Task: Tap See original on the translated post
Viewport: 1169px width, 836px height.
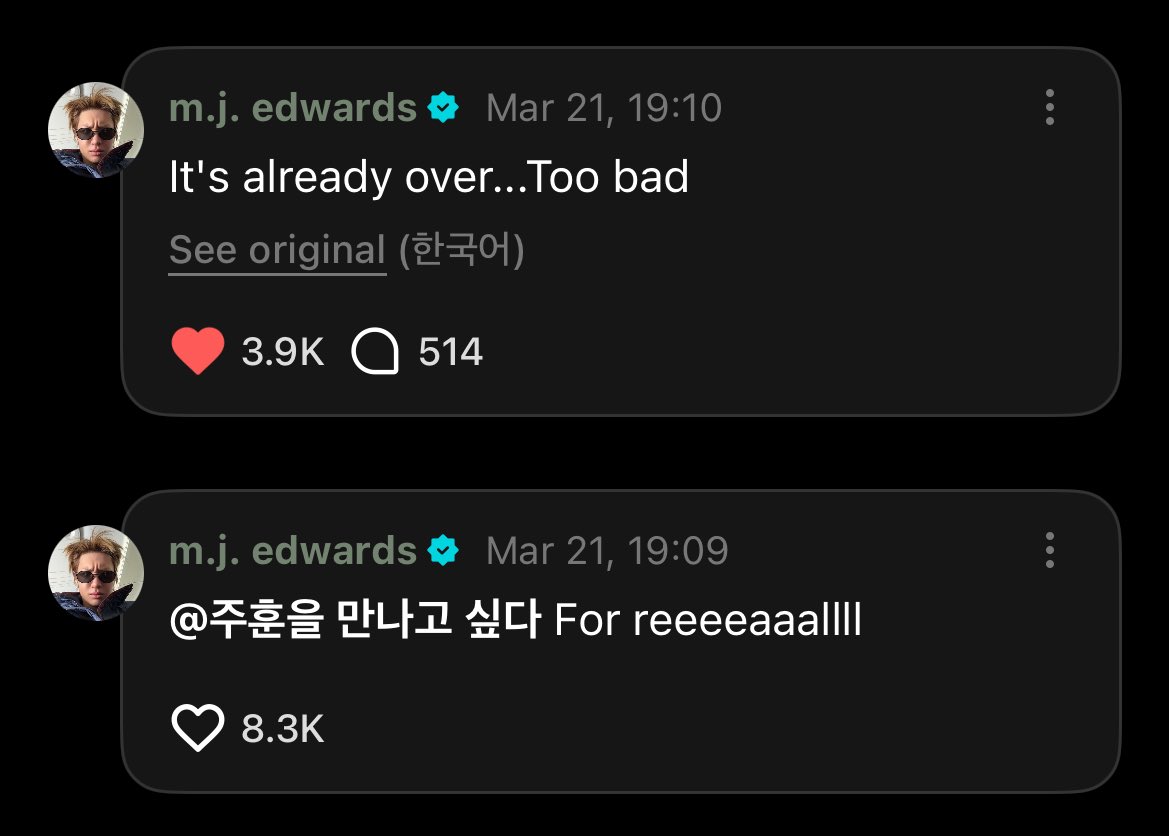Action: [277, 250]
